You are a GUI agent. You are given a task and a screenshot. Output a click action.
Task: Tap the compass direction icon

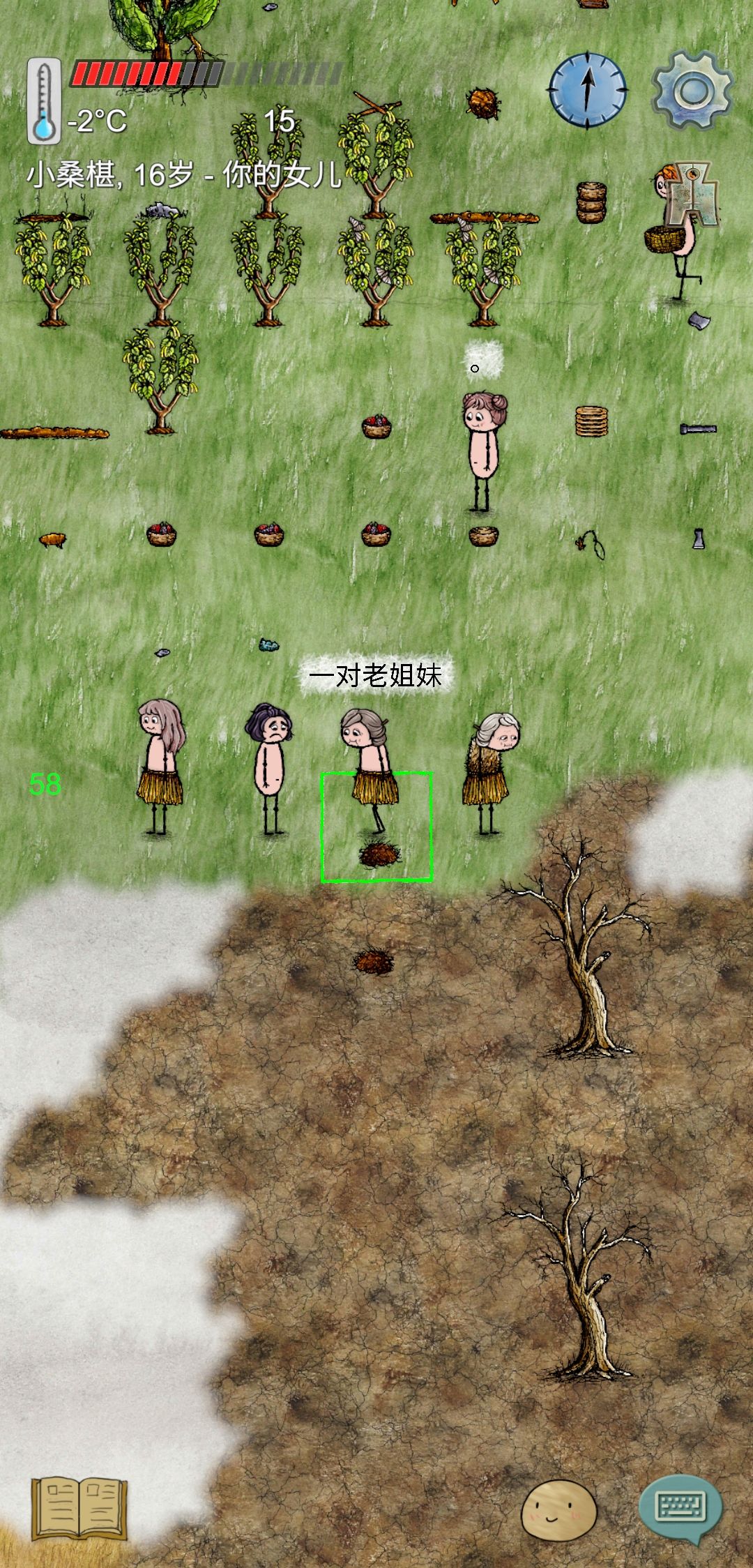pos(588,89)
